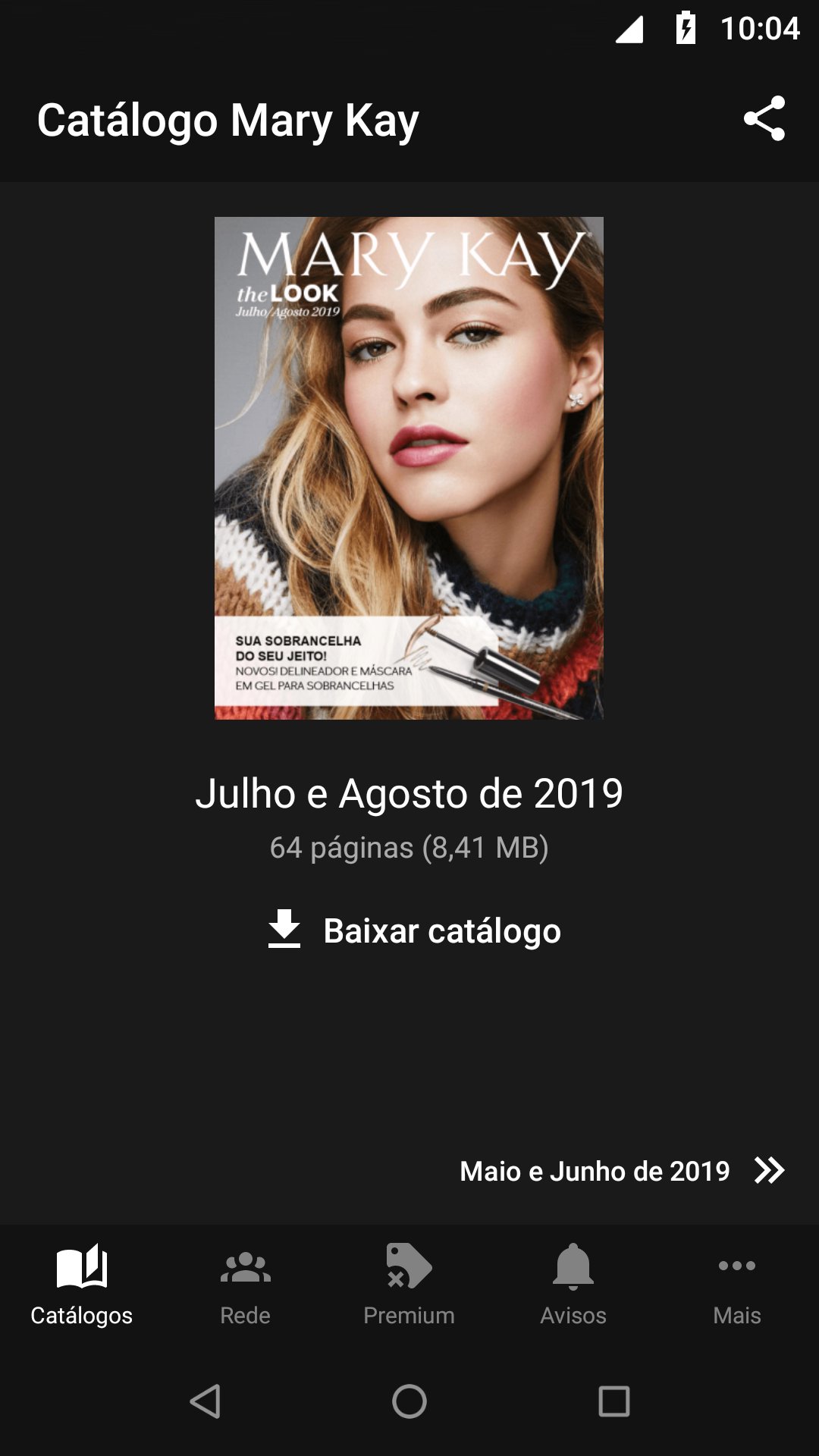Return to the home screen
The image size is (819, 1456).
(x=409, y=1401)
